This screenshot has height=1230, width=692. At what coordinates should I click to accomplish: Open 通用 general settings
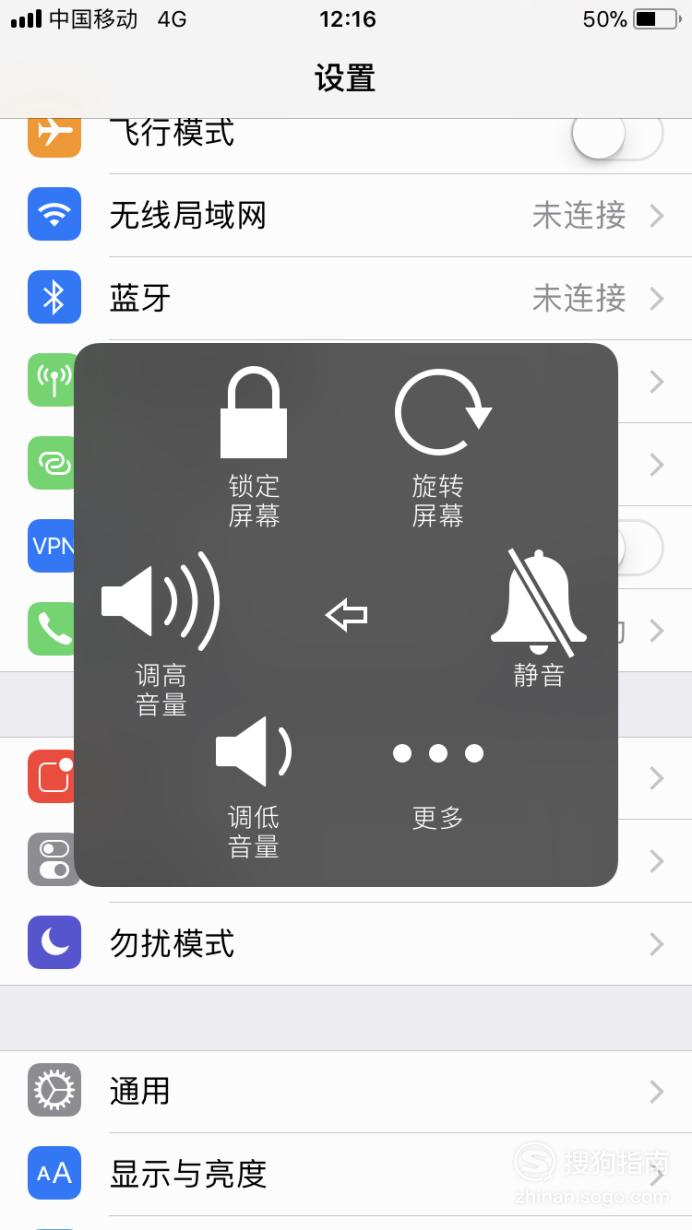click(x=346, y=1091)
